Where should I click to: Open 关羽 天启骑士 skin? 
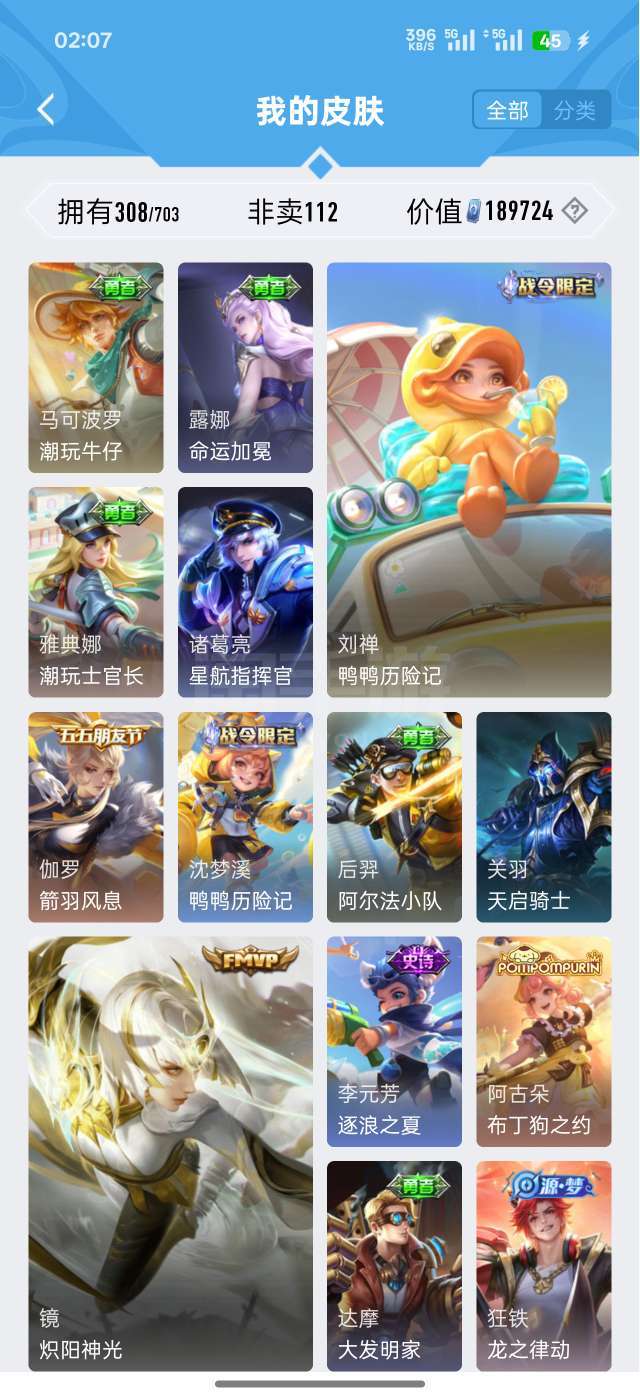click(543, 817)
